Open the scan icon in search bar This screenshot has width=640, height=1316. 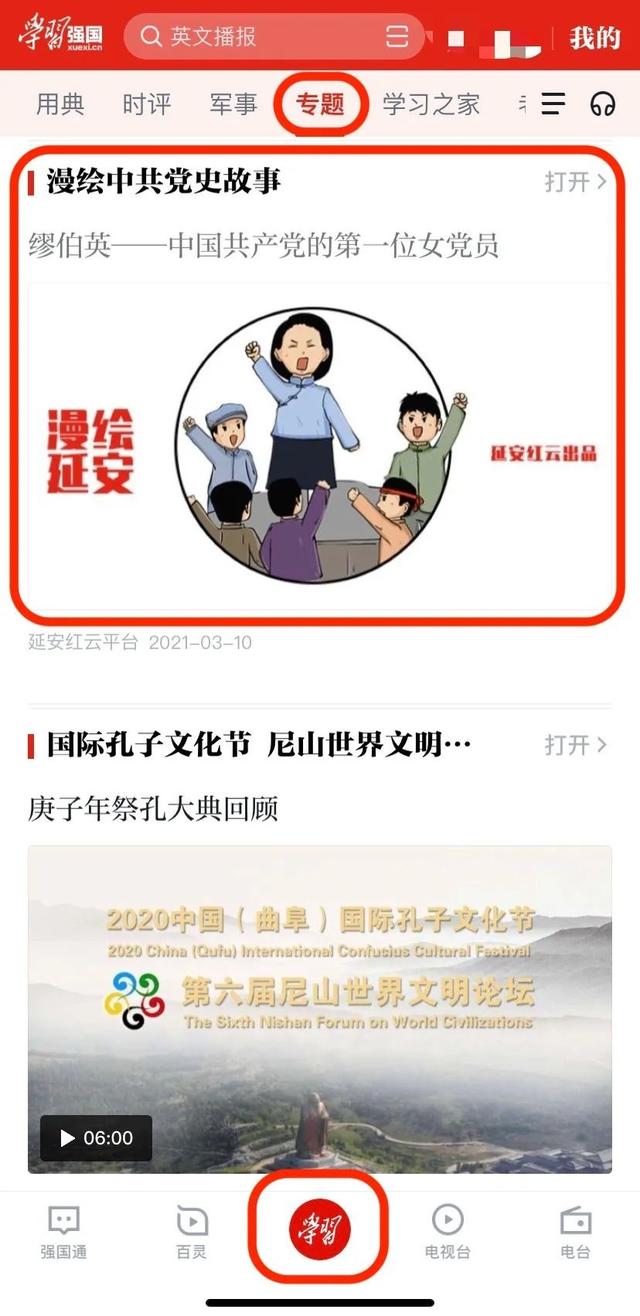[397, 37]
